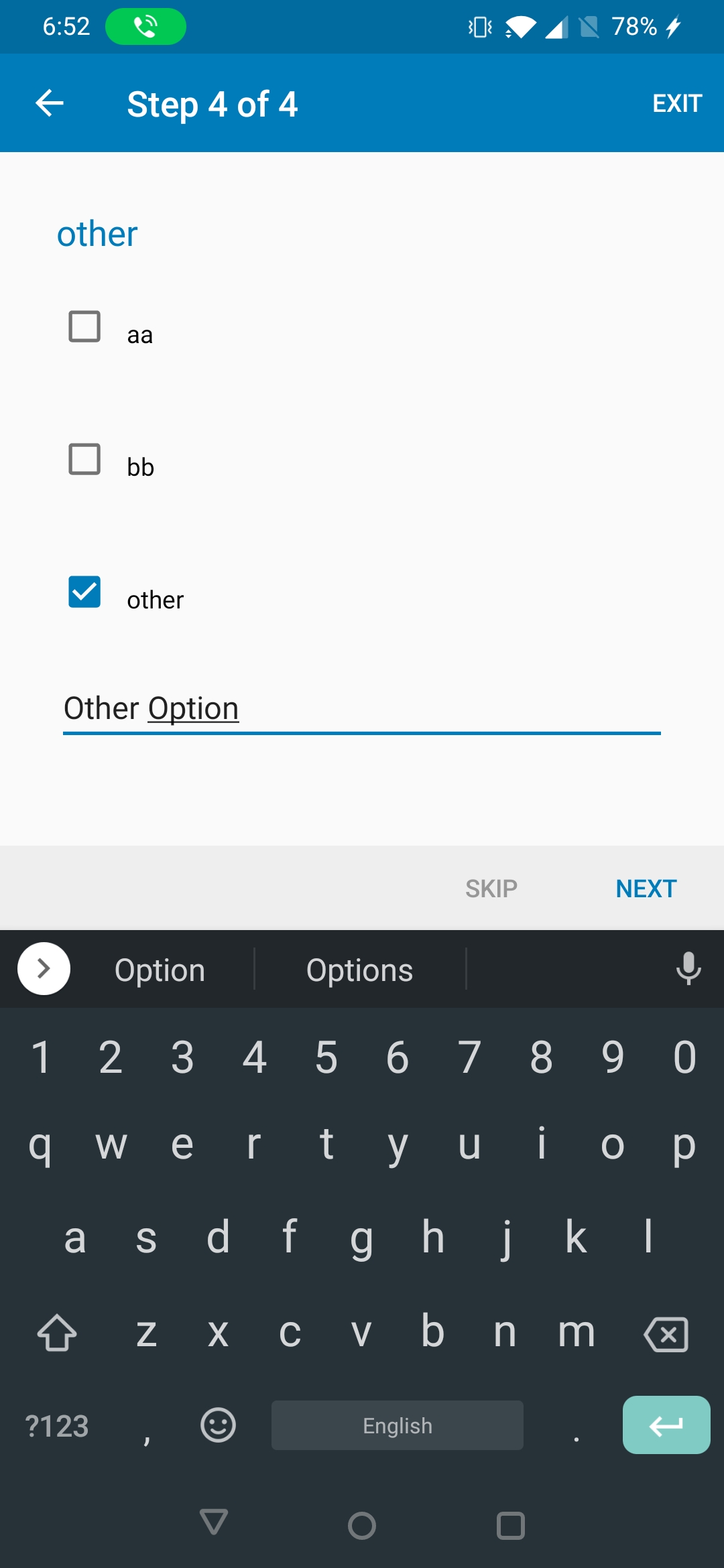The height and width of the screenshot is (1568, 724).
Task: Tap the Other Option text field
Action: [x=362, y=708]
